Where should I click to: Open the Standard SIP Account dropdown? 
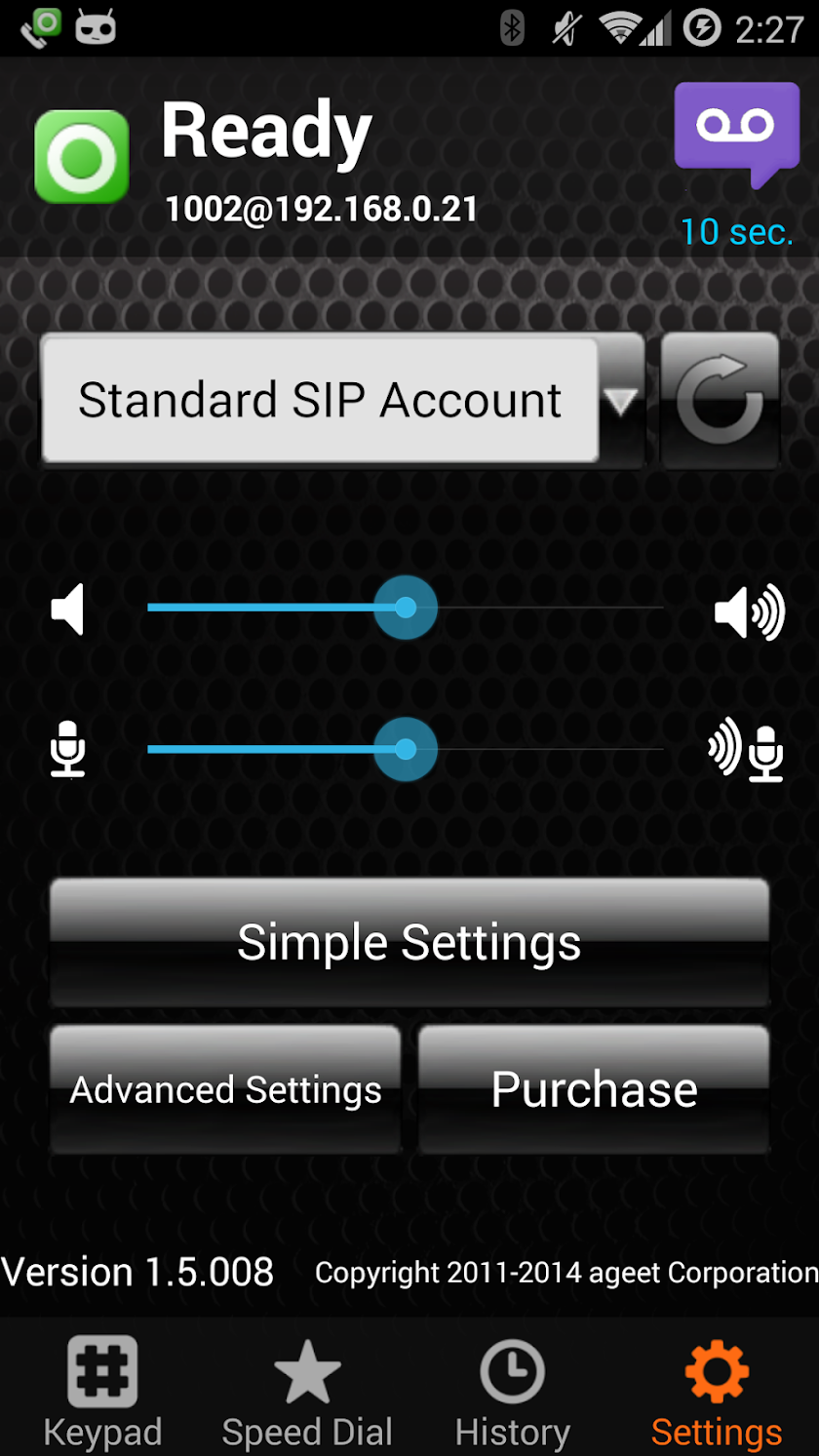[322, 400]
